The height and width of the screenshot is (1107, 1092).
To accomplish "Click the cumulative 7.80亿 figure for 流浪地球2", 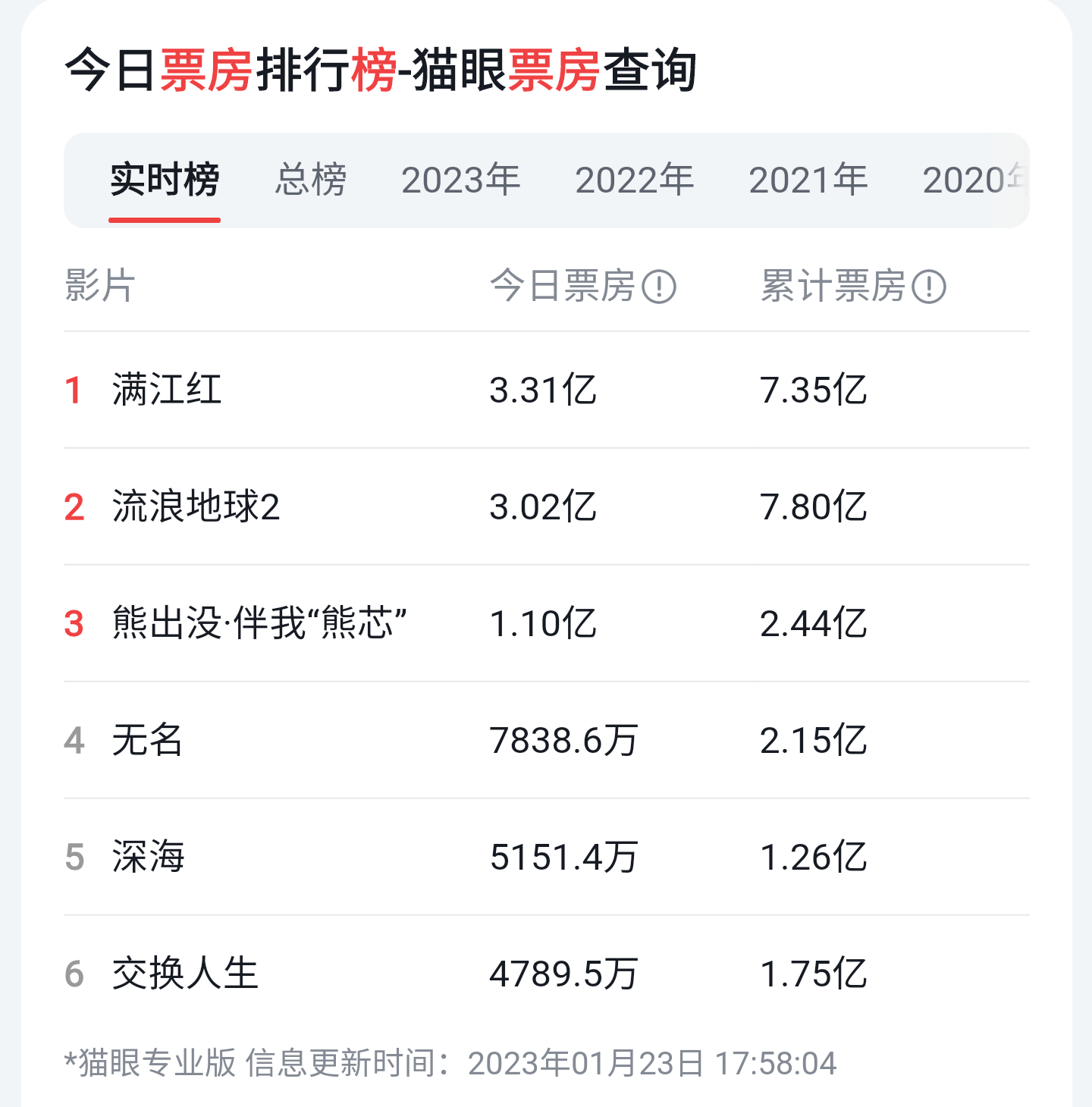I will [x=814, y=508].
